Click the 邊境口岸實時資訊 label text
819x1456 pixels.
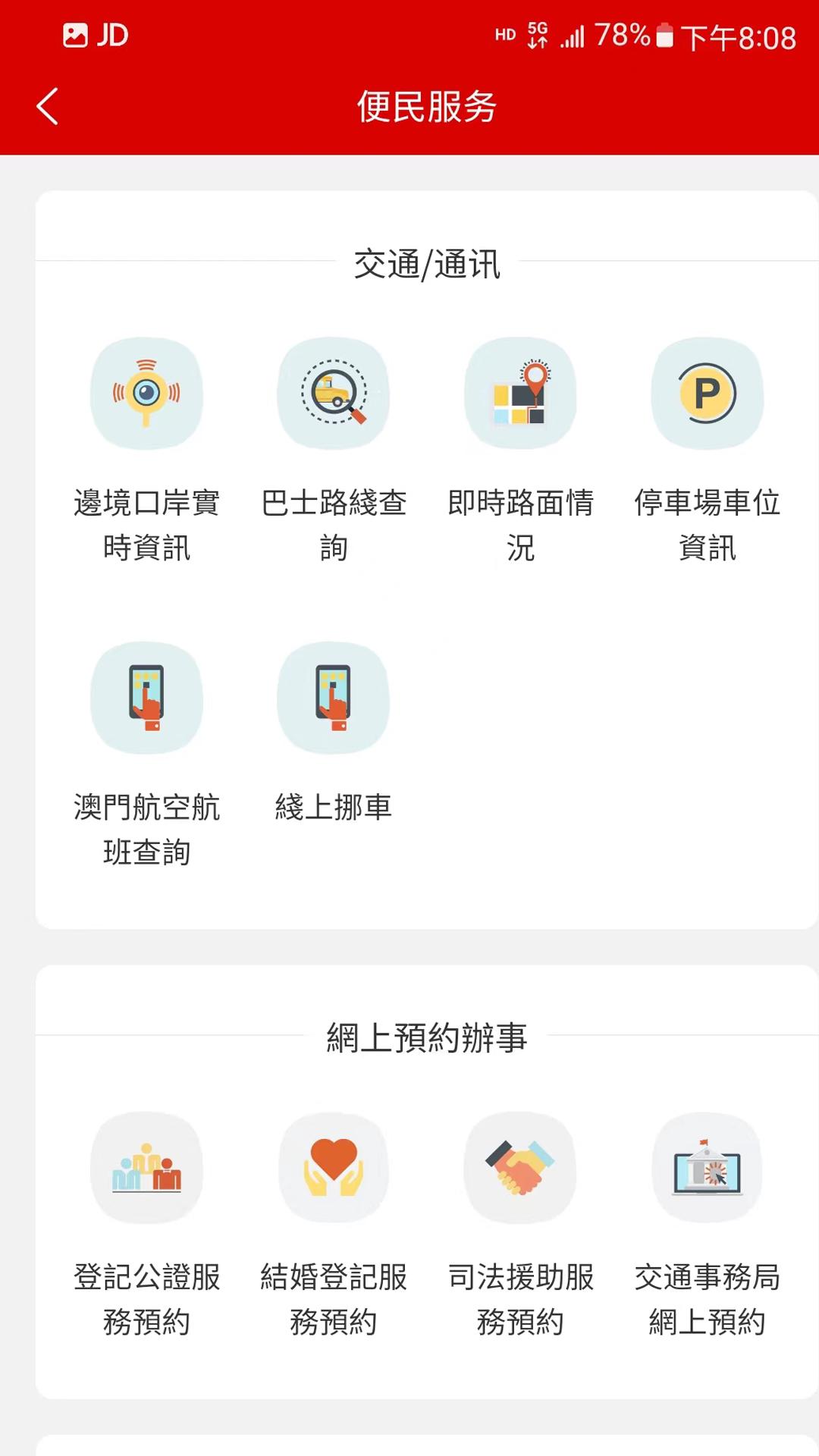click(x=146, y=525)
